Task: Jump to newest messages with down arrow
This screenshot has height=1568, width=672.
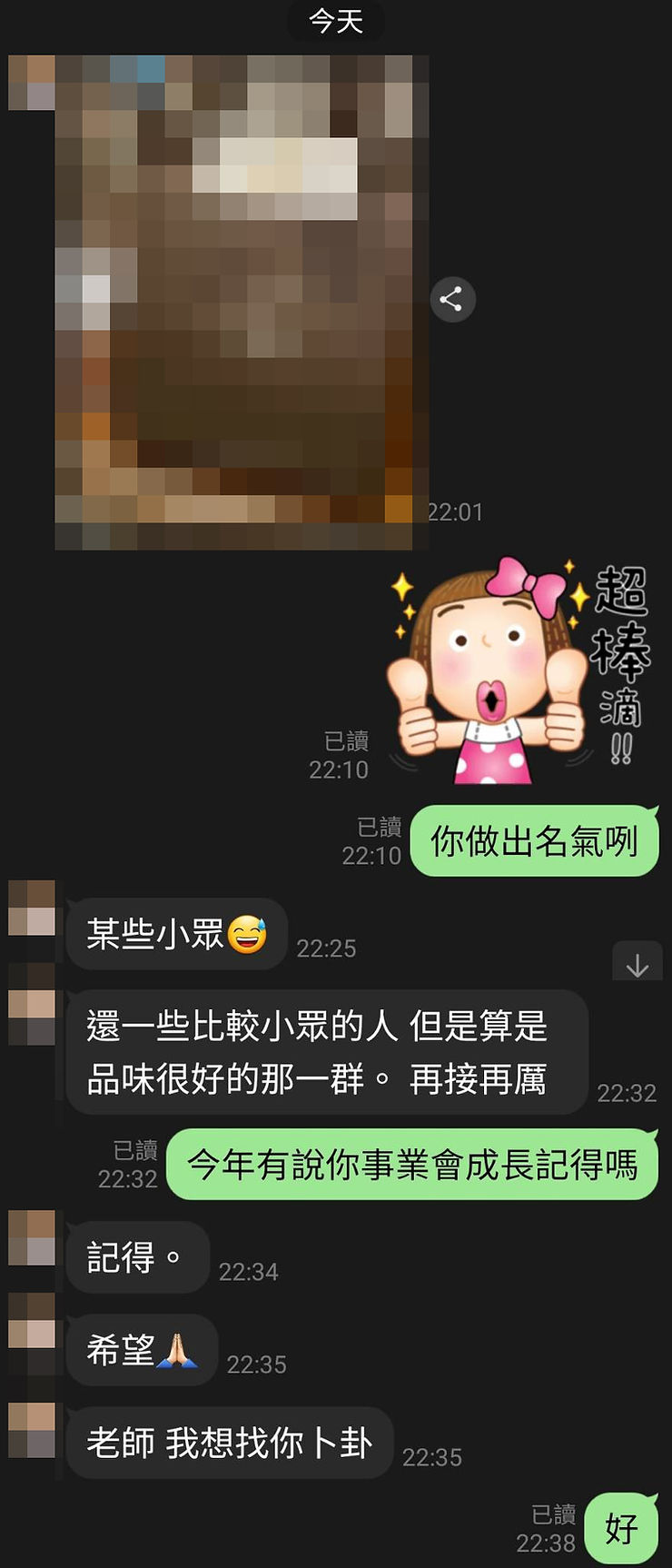Action: (637, 964)
